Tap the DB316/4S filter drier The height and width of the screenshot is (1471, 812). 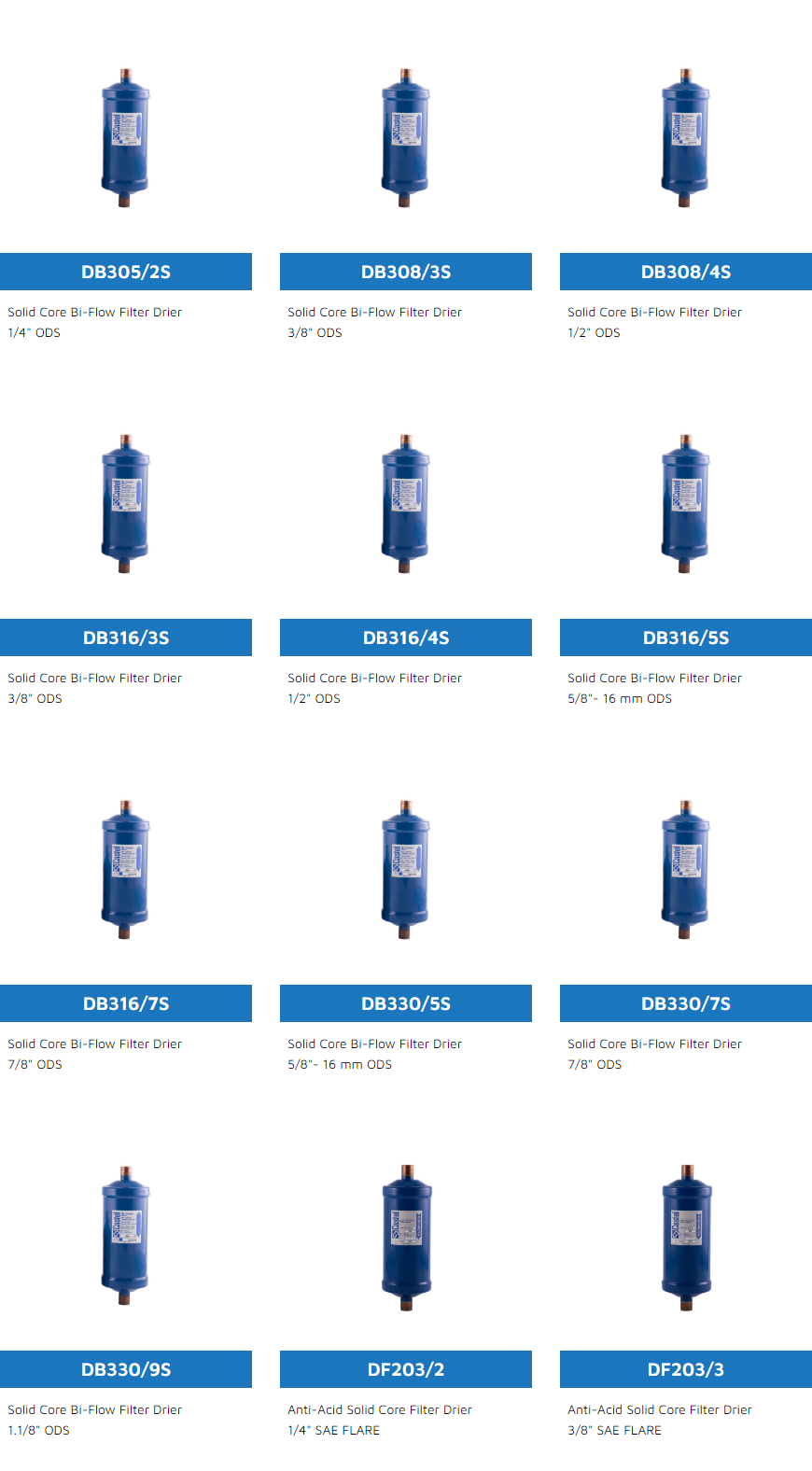point(406,637)
